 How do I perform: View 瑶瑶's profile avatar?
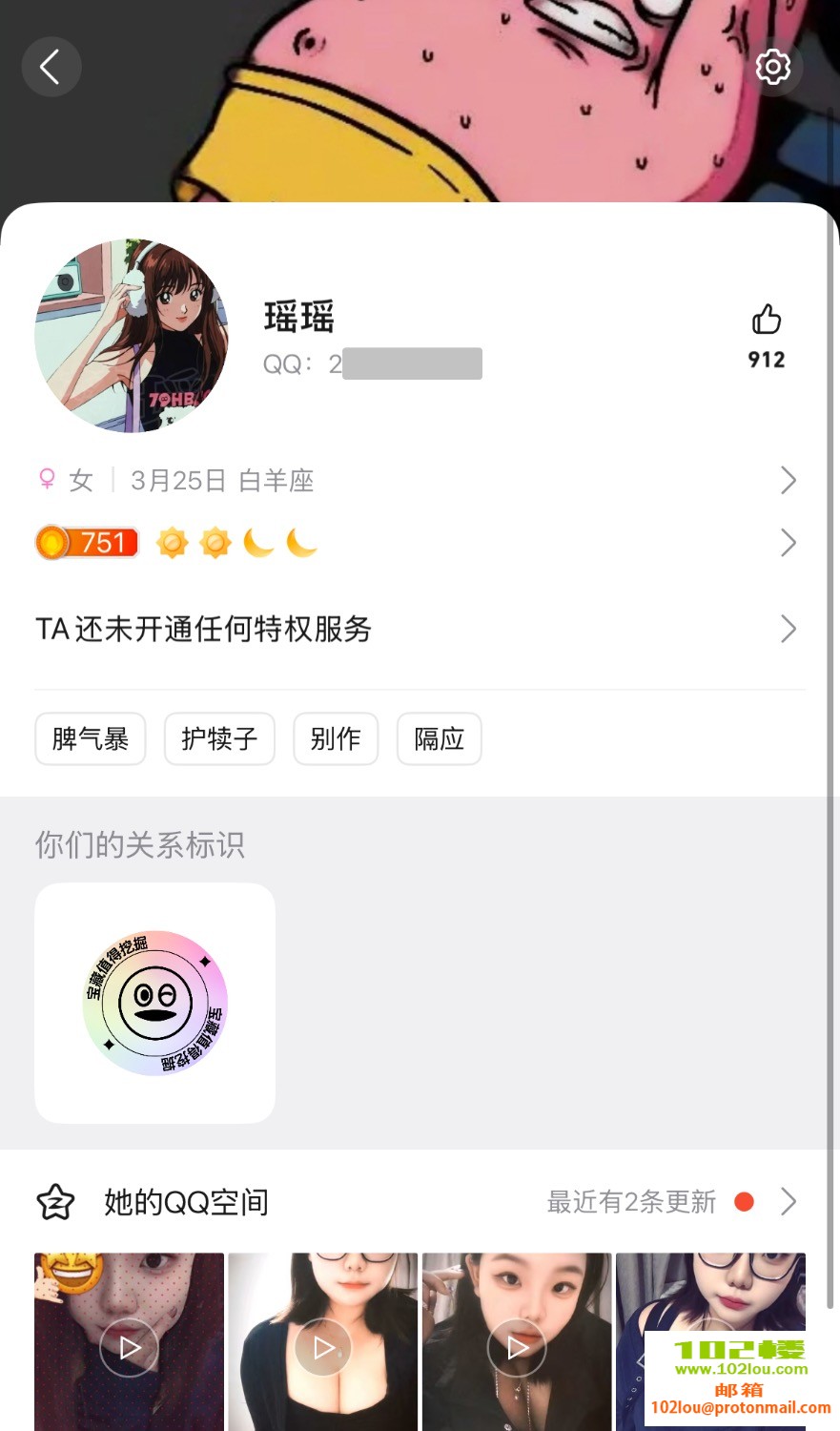(x=132, y=336)
